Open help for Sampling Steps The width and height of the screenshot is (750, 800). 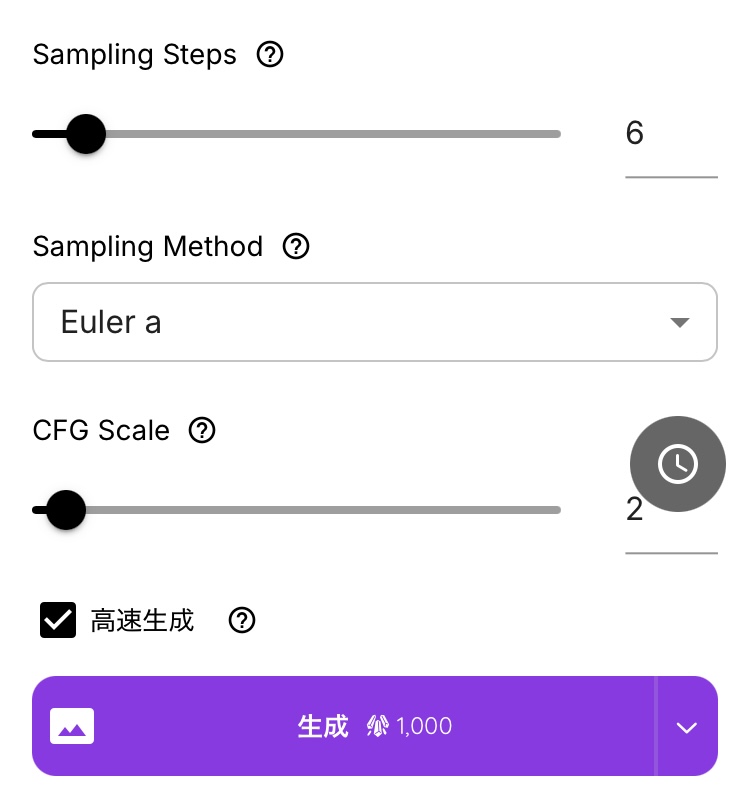[x=270, y=54]
